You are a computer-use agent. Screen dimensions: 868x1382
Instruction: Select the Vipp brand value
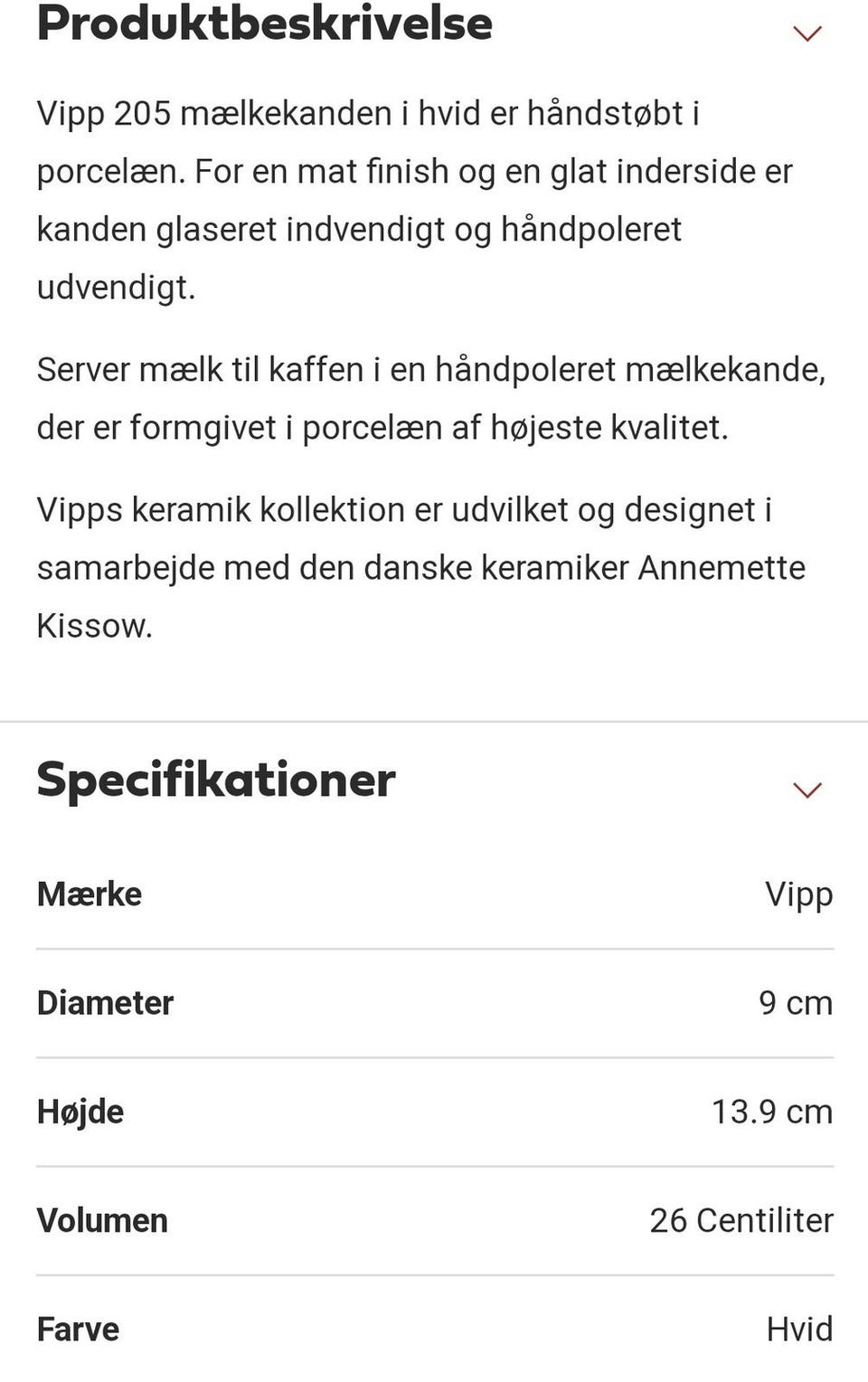(798, 894)
